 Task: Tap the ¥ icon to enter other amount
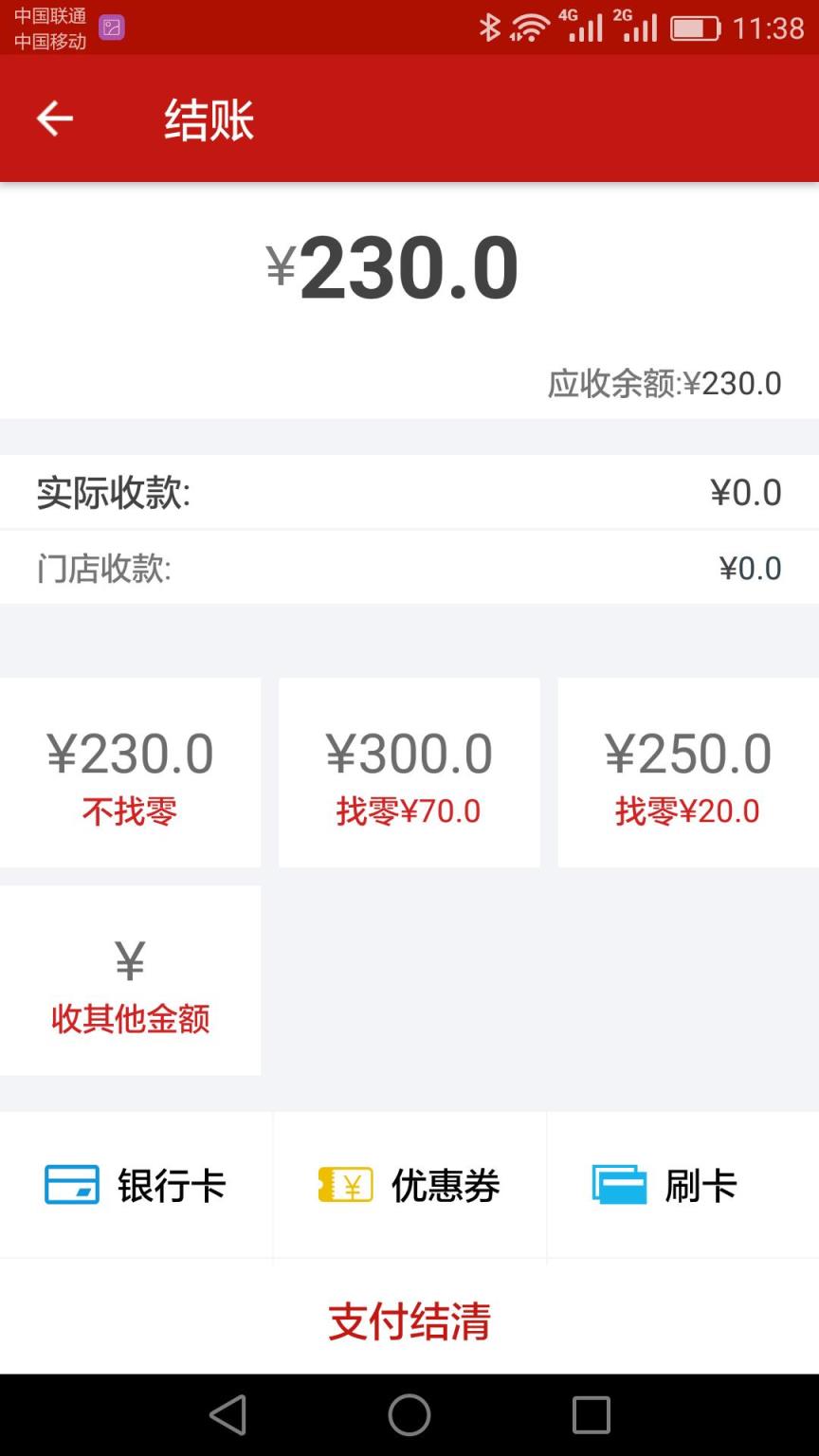pos(130,960)
